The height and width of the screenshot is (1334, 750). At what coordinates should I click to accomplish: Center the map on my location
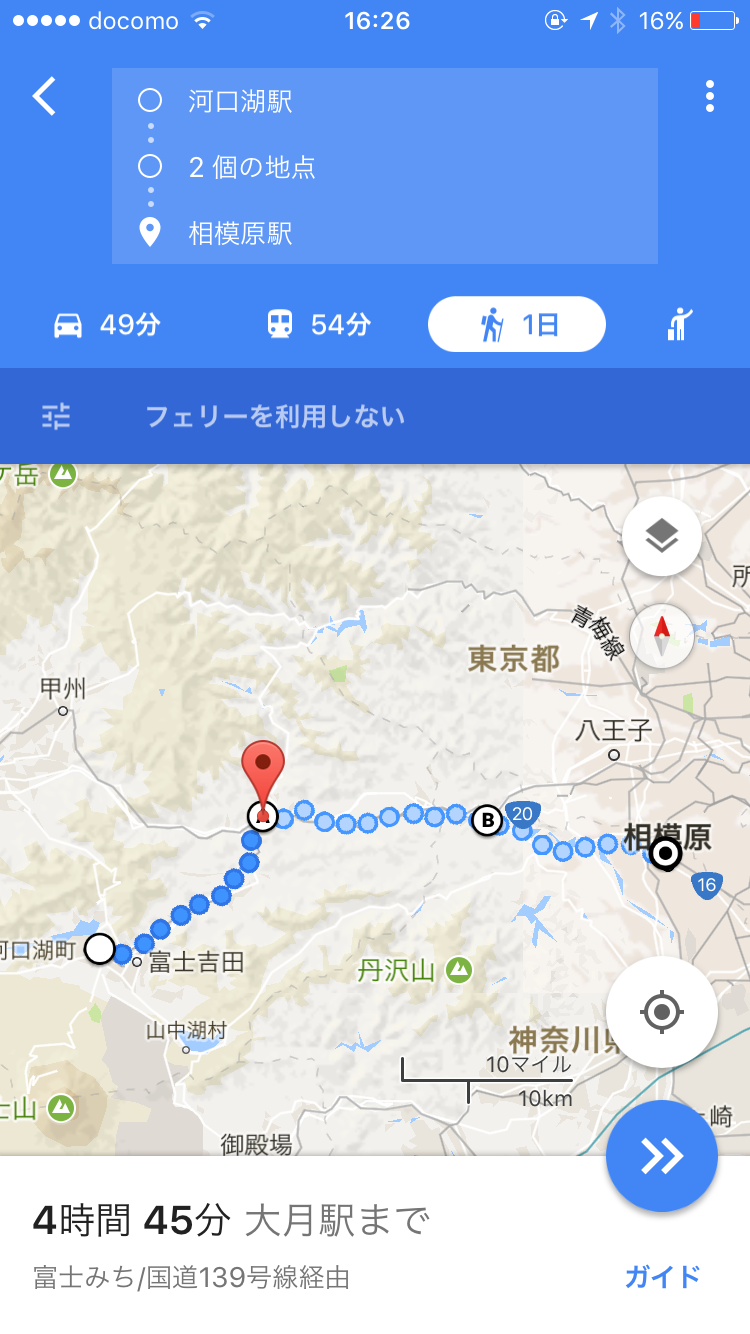[x=661, y=1012]
